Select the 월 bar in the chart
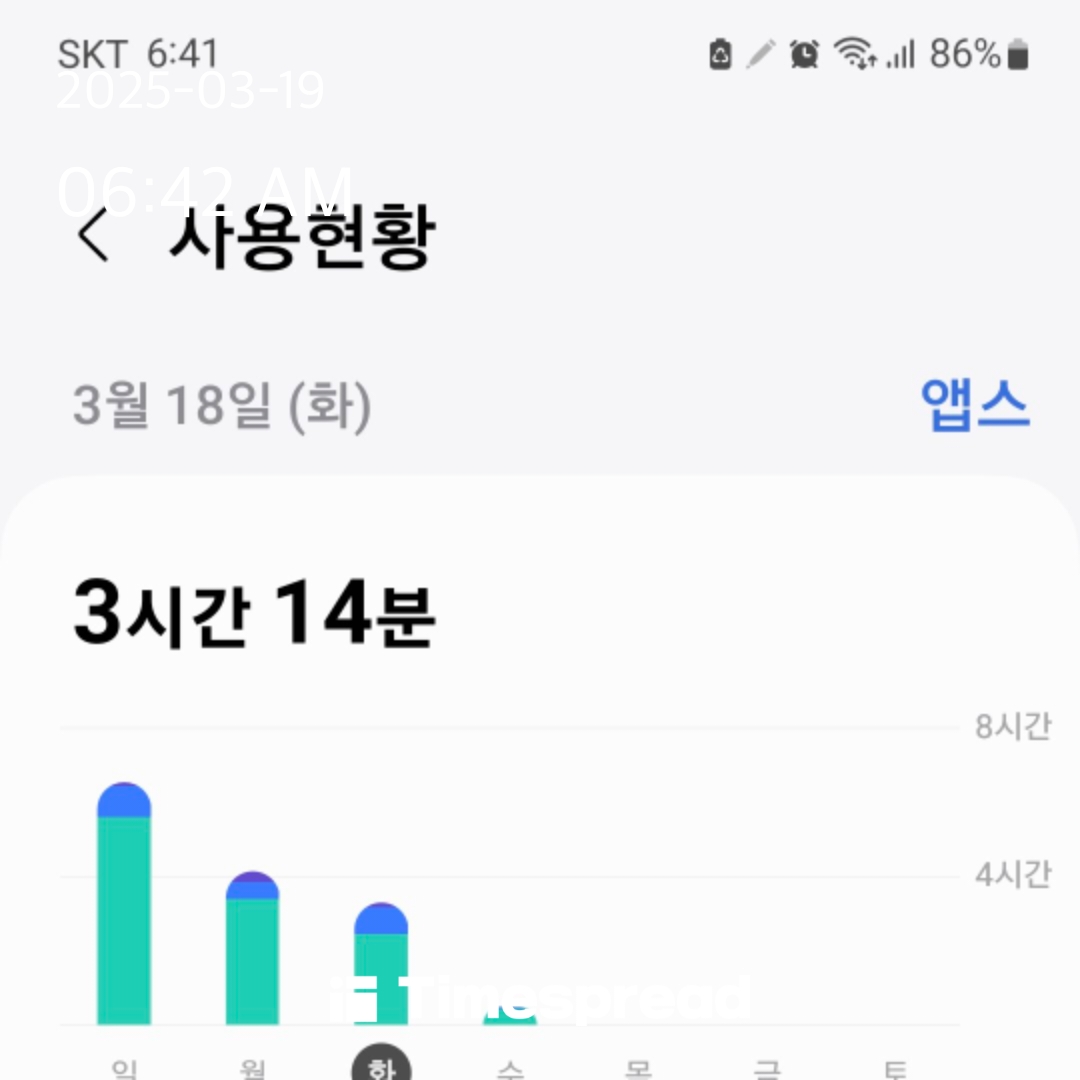 [253, 948]
